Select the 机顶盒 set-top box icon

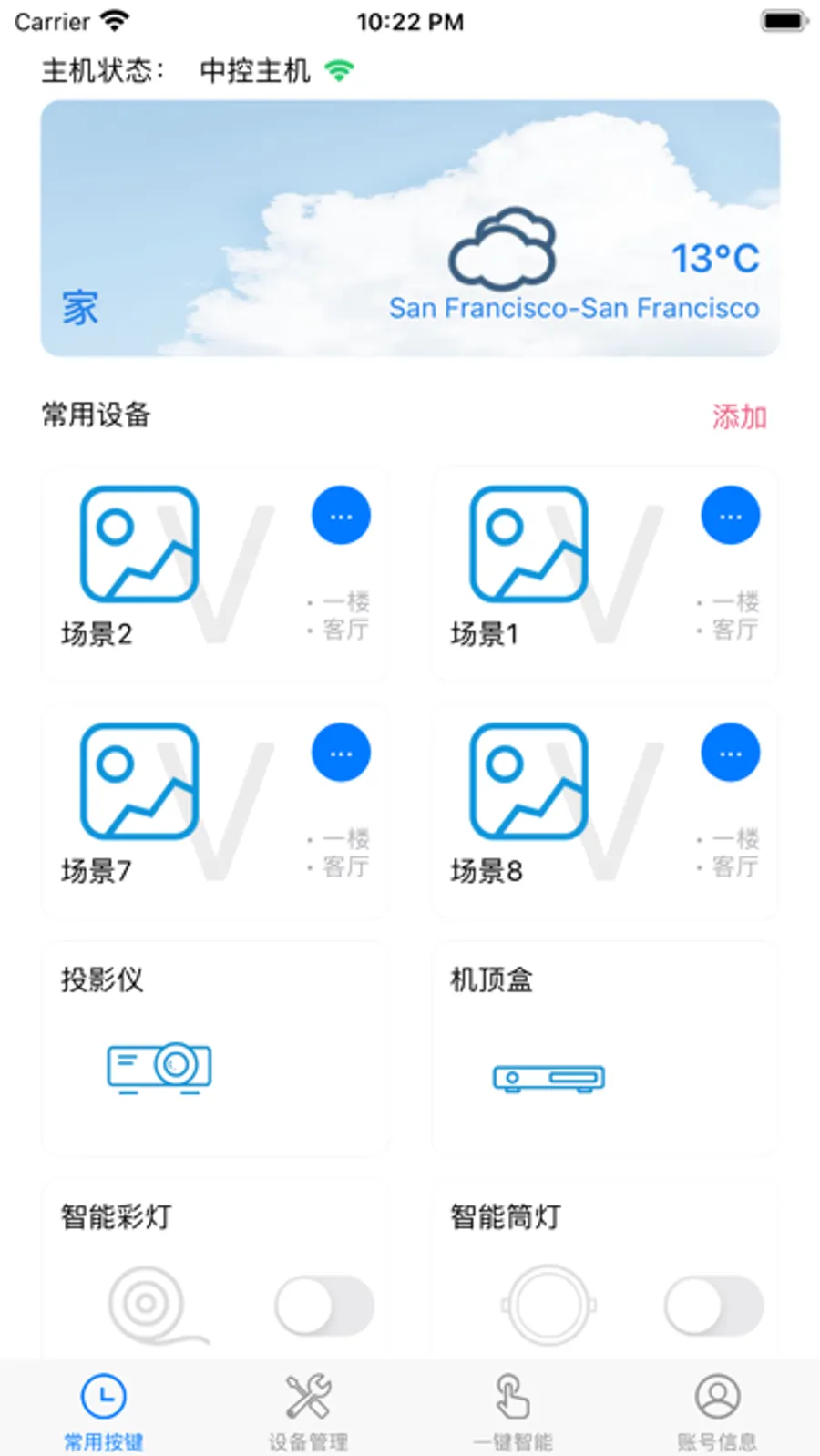tap(548, 1078)
